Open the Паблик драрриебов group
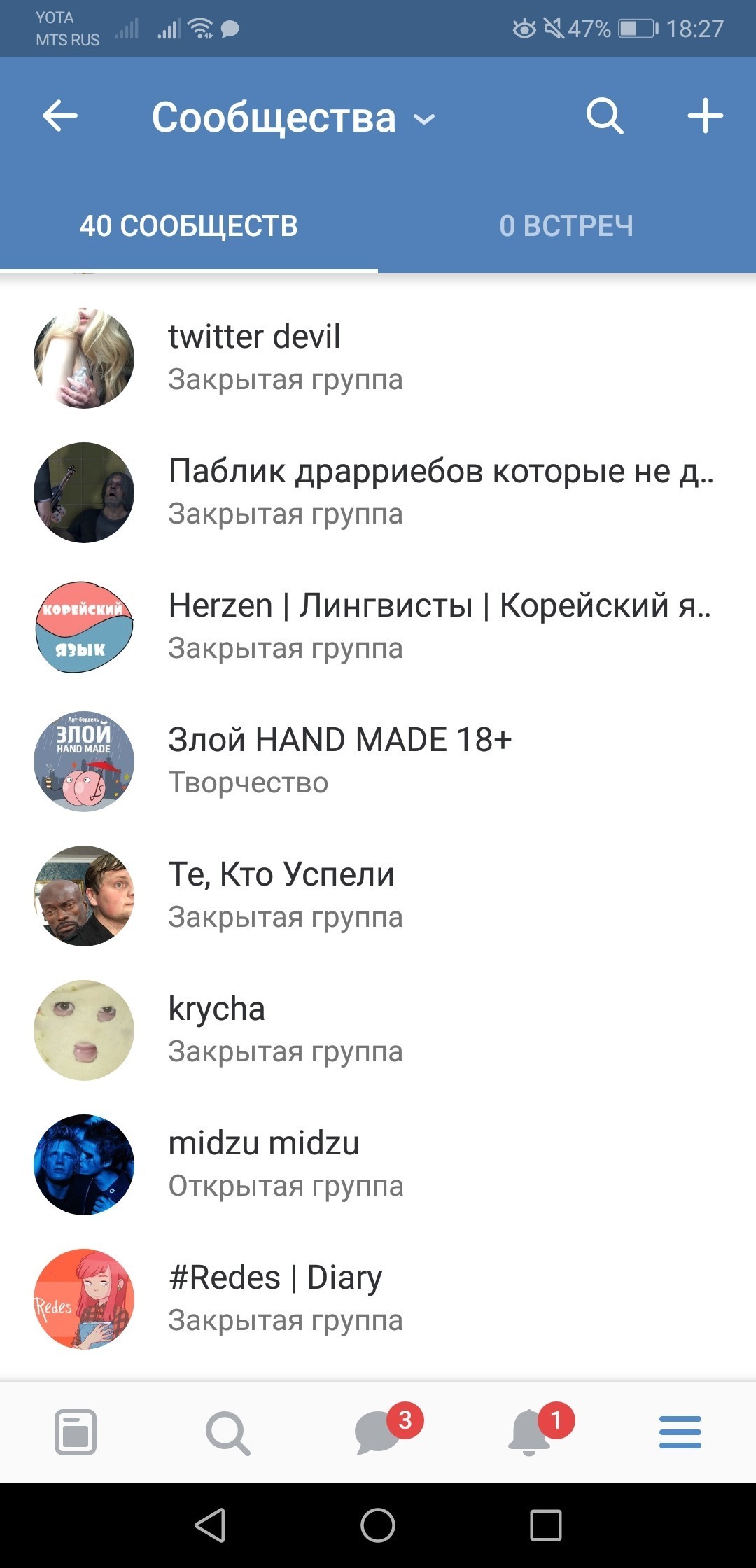 coord(378,492)
